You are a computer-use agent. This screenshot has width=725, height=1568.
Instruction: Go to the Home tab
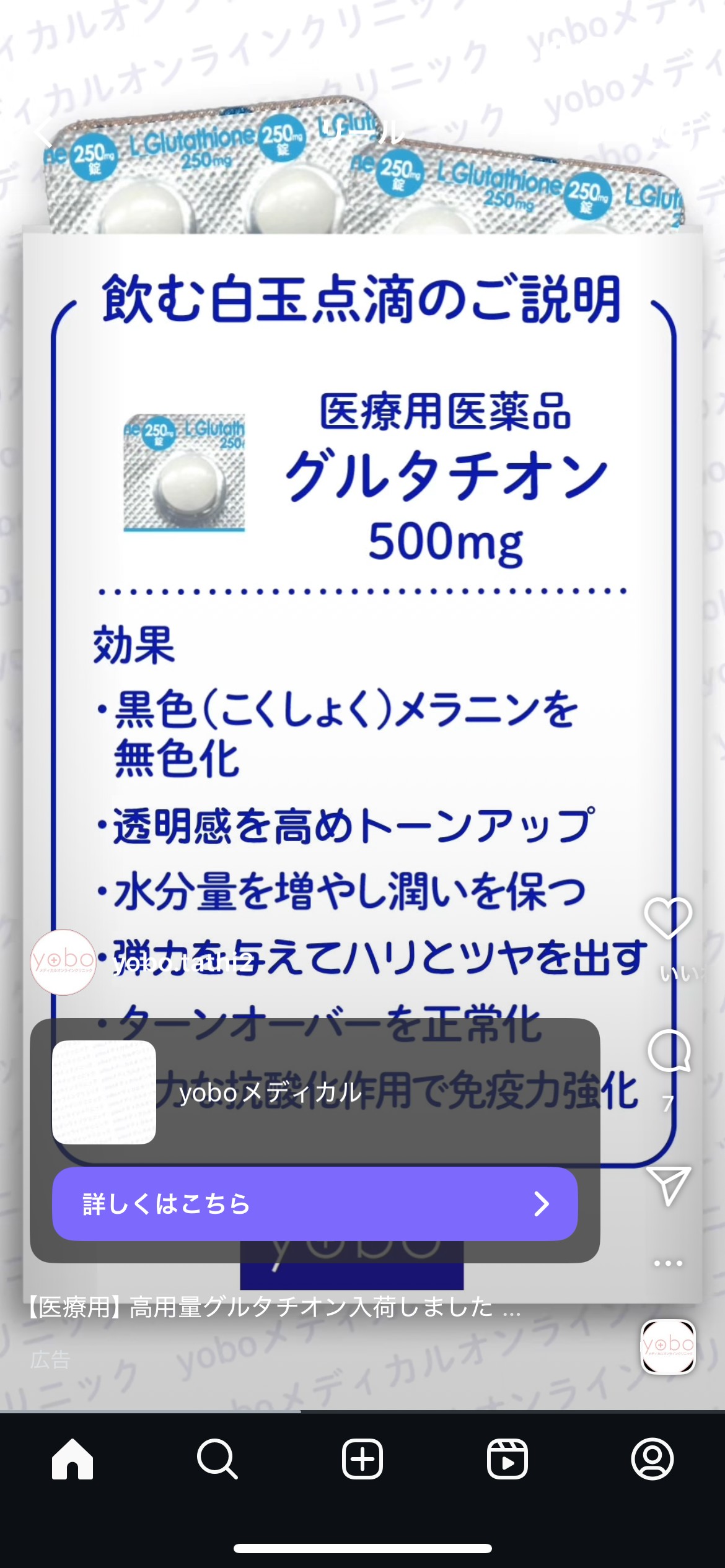[72, 1459]
